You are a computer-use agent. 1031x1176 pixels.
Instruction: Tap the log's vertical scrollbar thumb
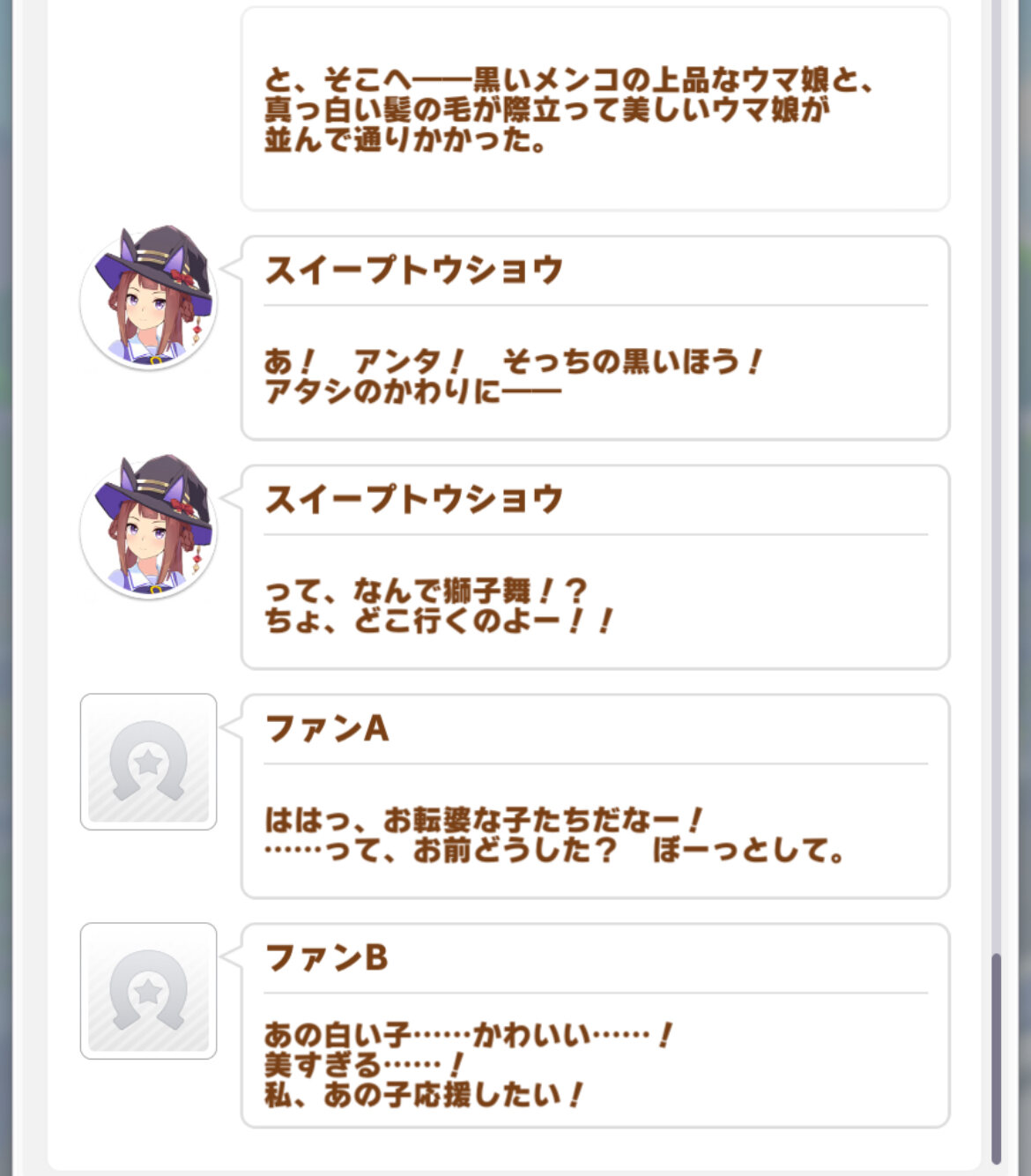997,1058
